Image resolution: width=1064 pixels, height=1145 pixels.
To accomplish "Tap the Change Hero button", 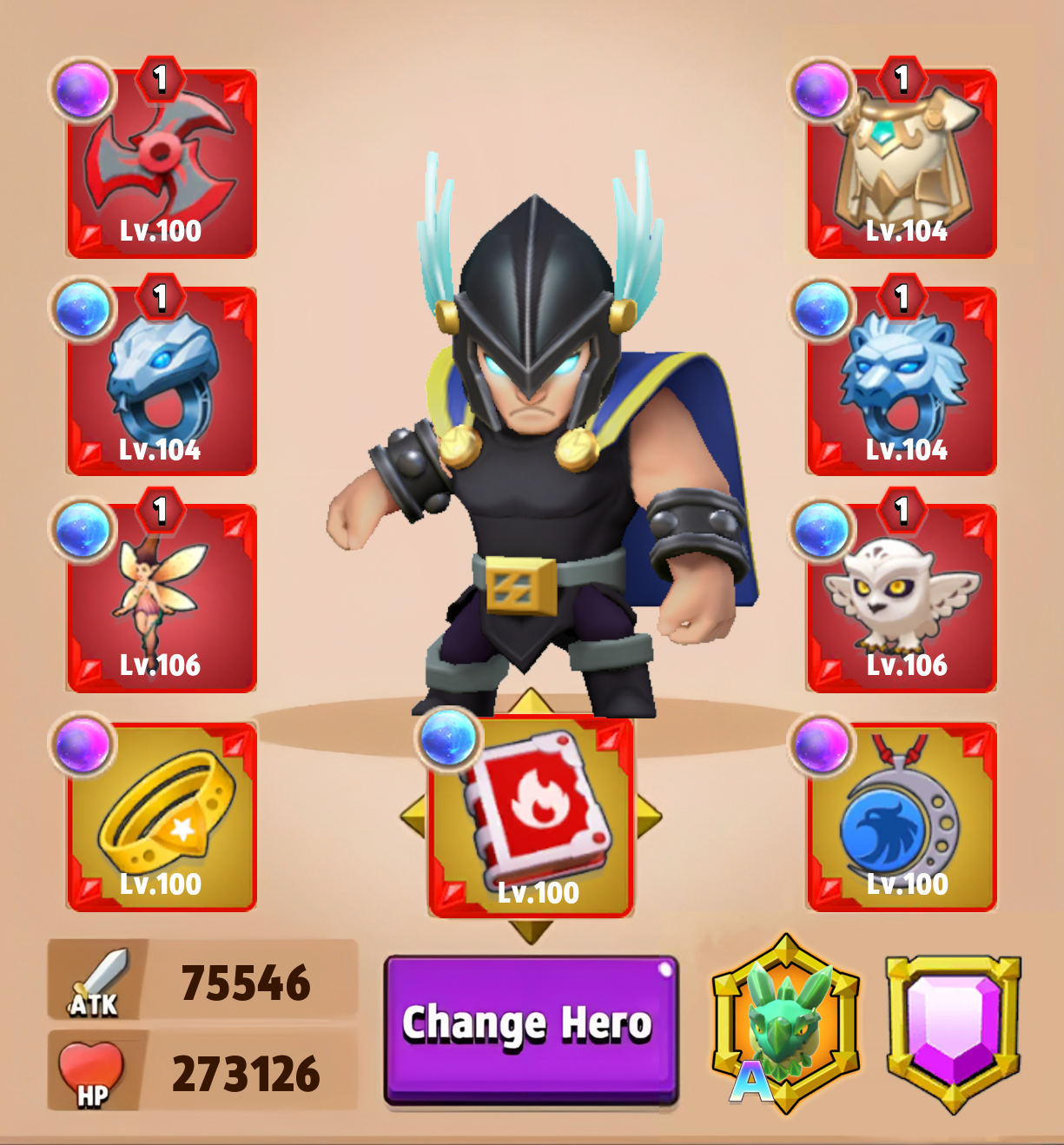I will (530, 1029).
